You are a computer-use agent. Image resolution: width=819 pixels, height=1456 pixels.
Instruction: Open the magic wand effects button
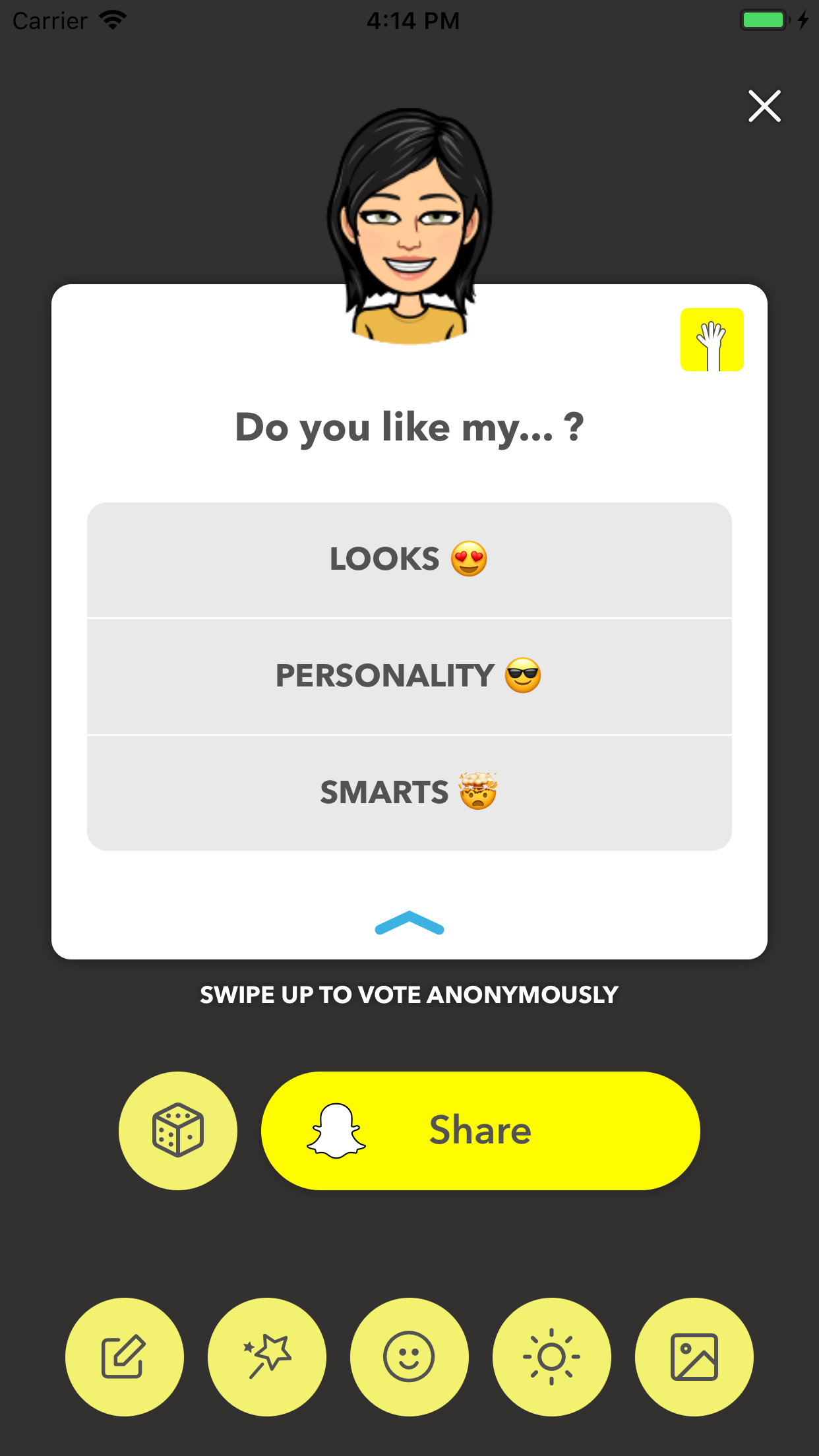[x=267, y=1356]
